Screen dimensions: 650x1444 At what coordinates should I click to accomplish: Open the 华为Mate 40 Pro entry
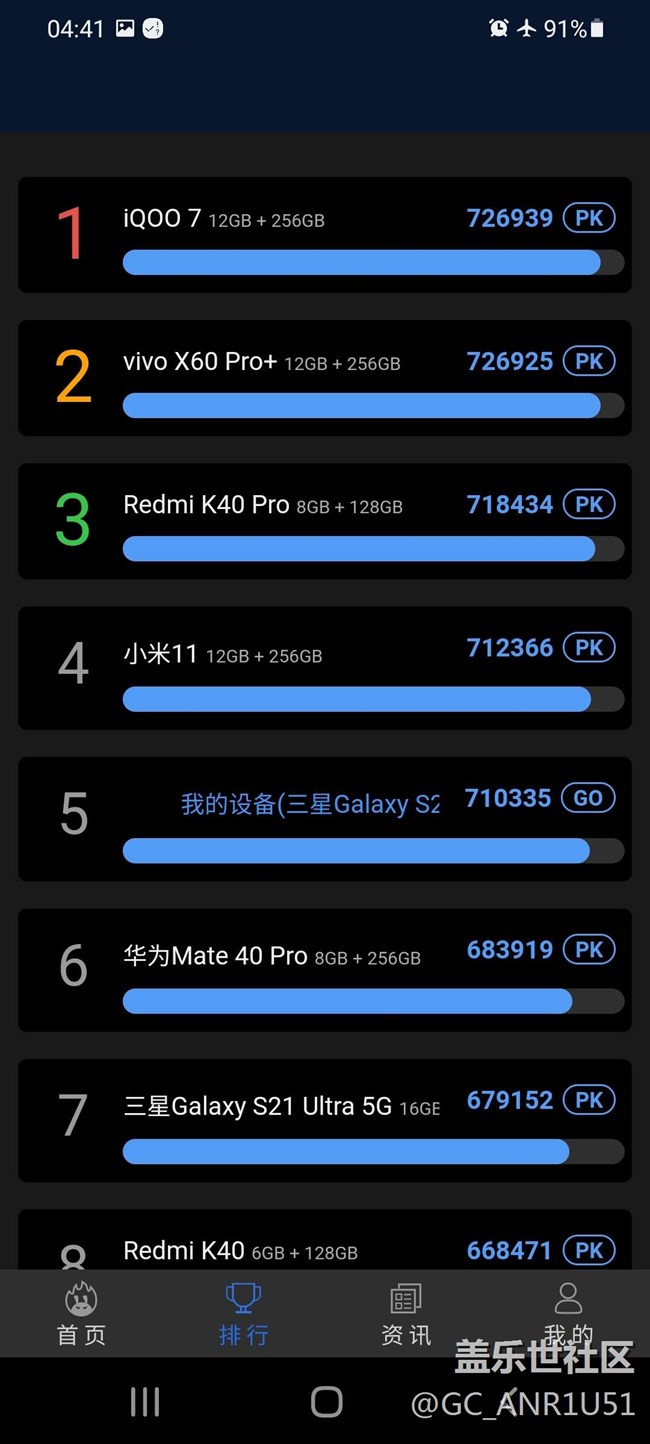[325, 970]
